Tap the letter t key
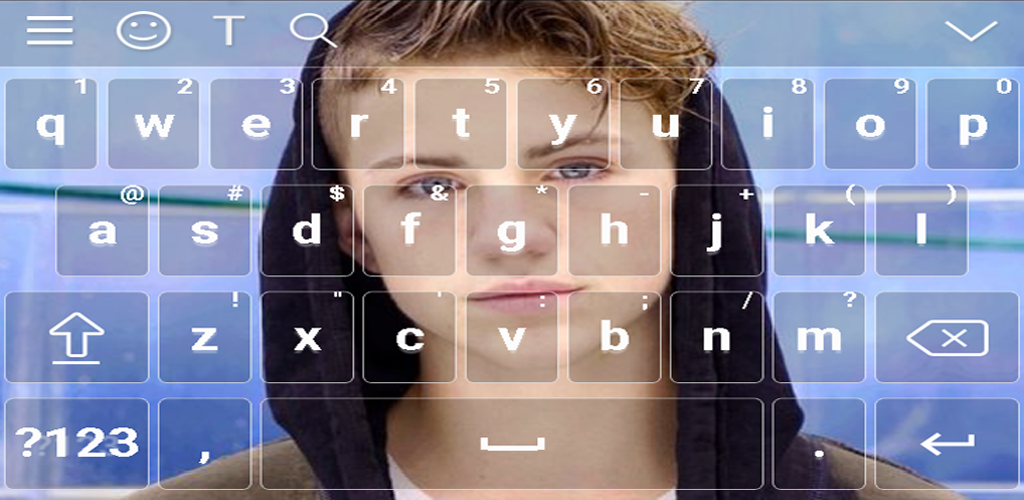The height and width of the screenshot is (500, 1024). tap(461, 124)
